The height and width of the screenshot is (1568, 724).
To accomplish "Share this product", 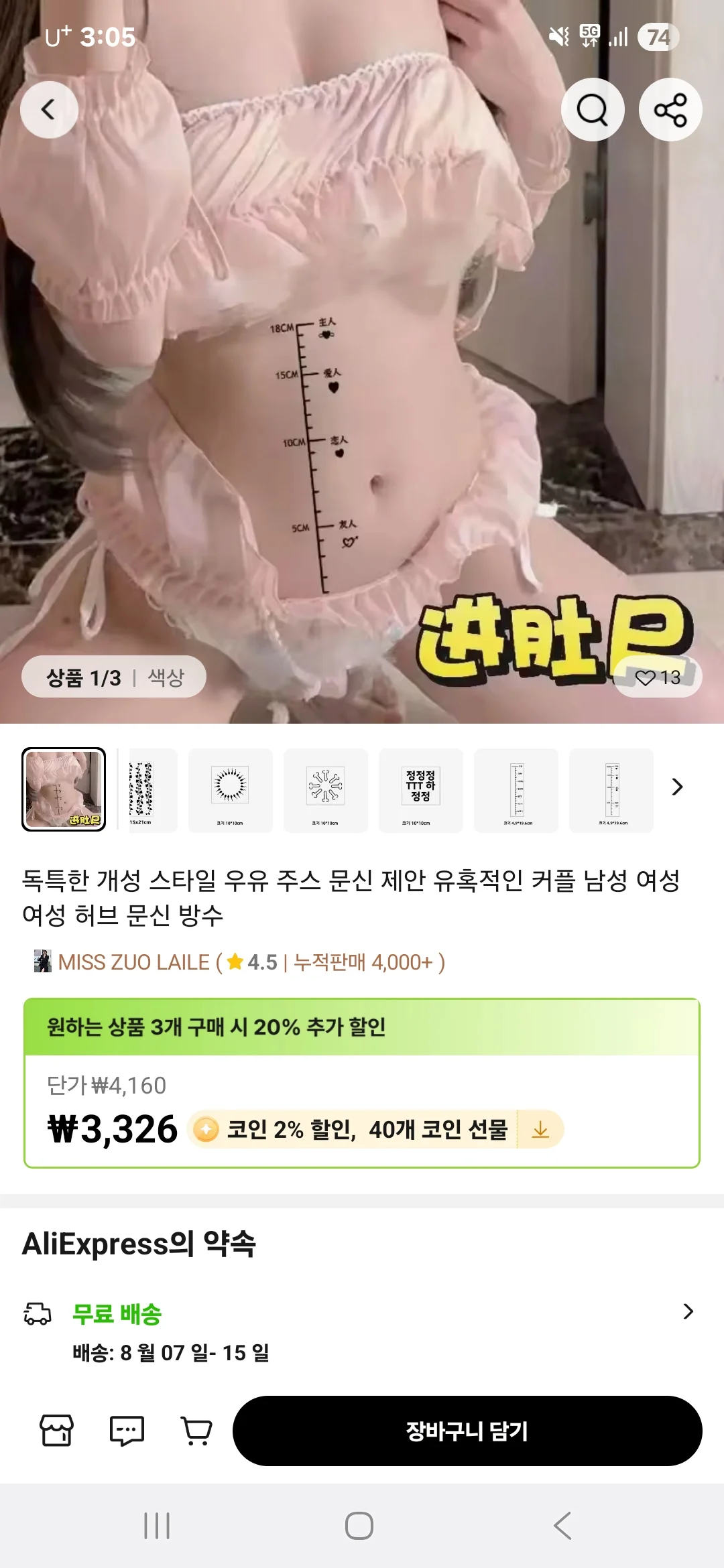I will 670,109.
